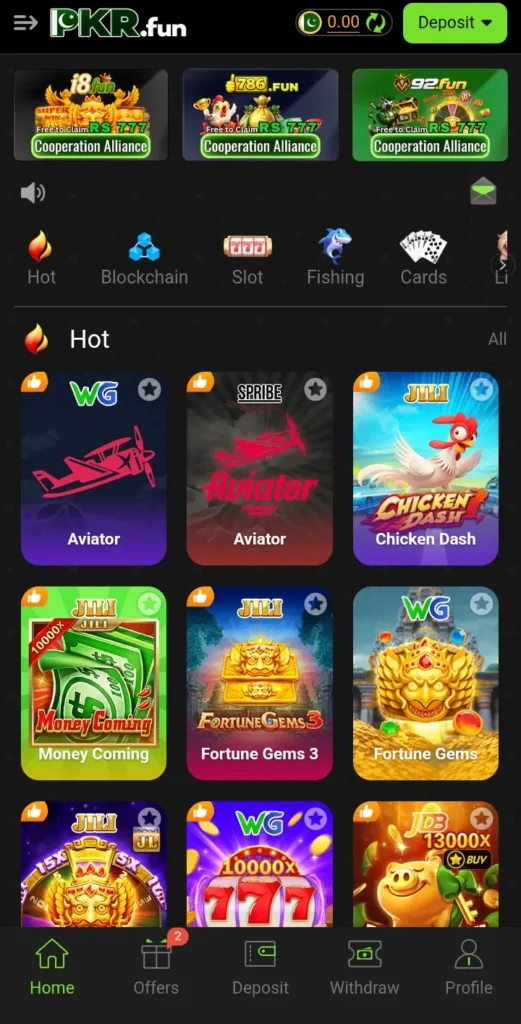
Task: Mute the sound speaker icon
Action: [x=33, y=193]
